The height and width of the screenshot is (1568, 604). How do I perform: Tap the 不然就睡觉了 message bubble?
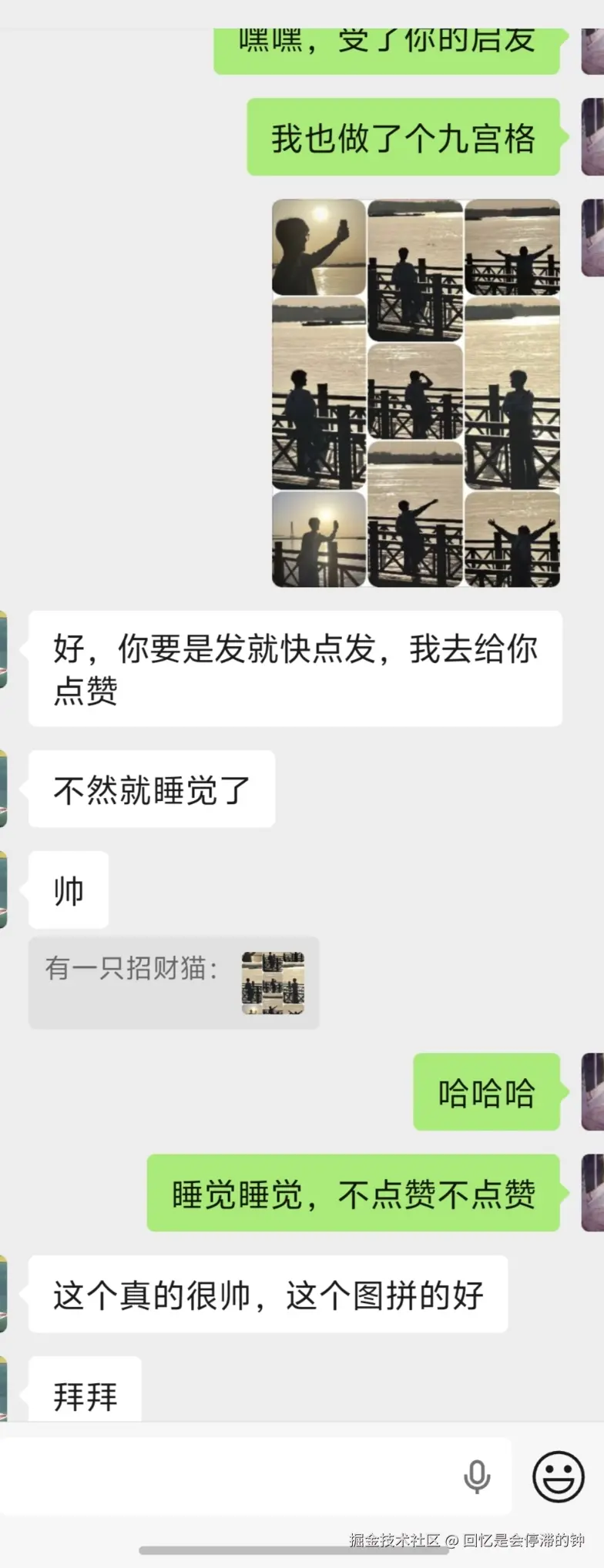pyautogui.click(x=151, y=788)
